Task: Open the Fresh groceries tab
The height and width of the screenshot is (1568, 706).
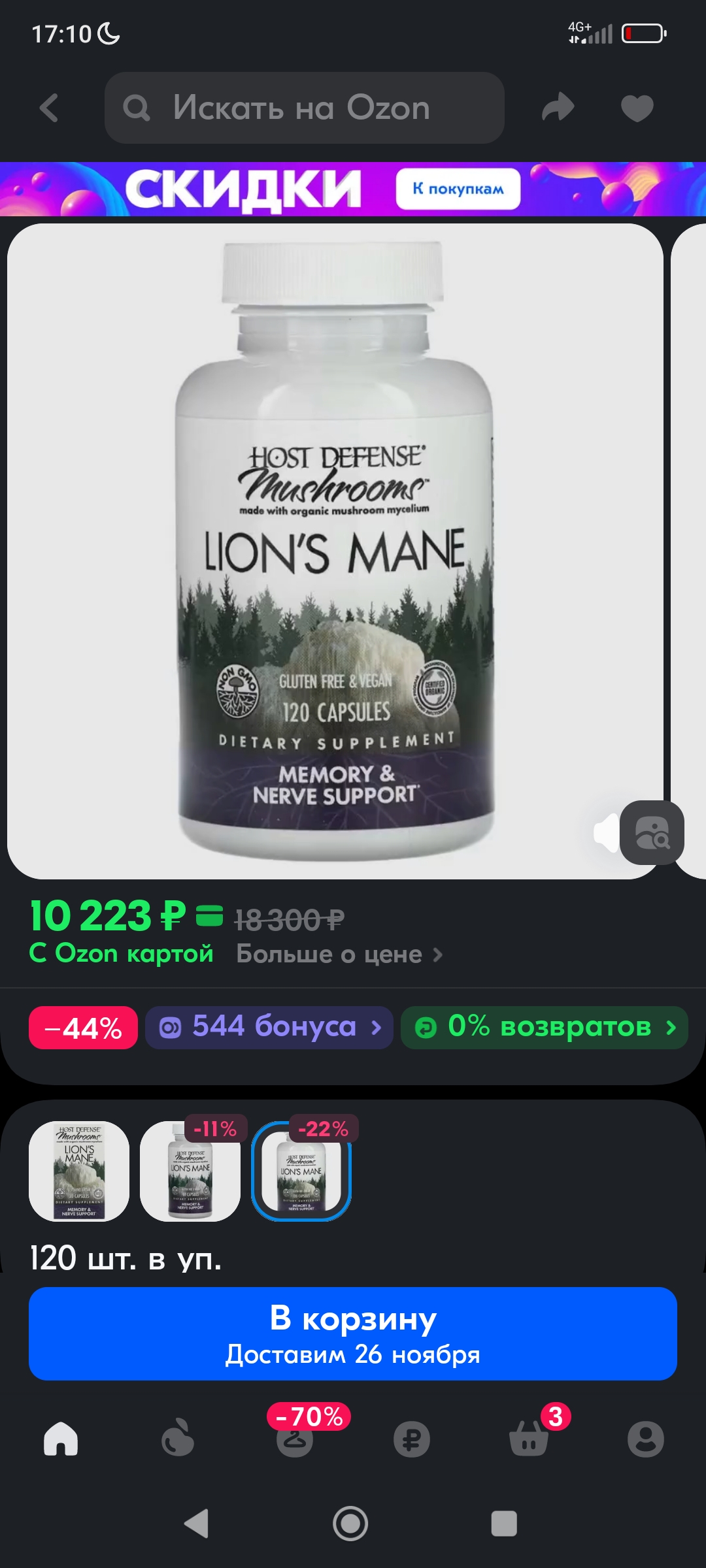Action: 178,1439
